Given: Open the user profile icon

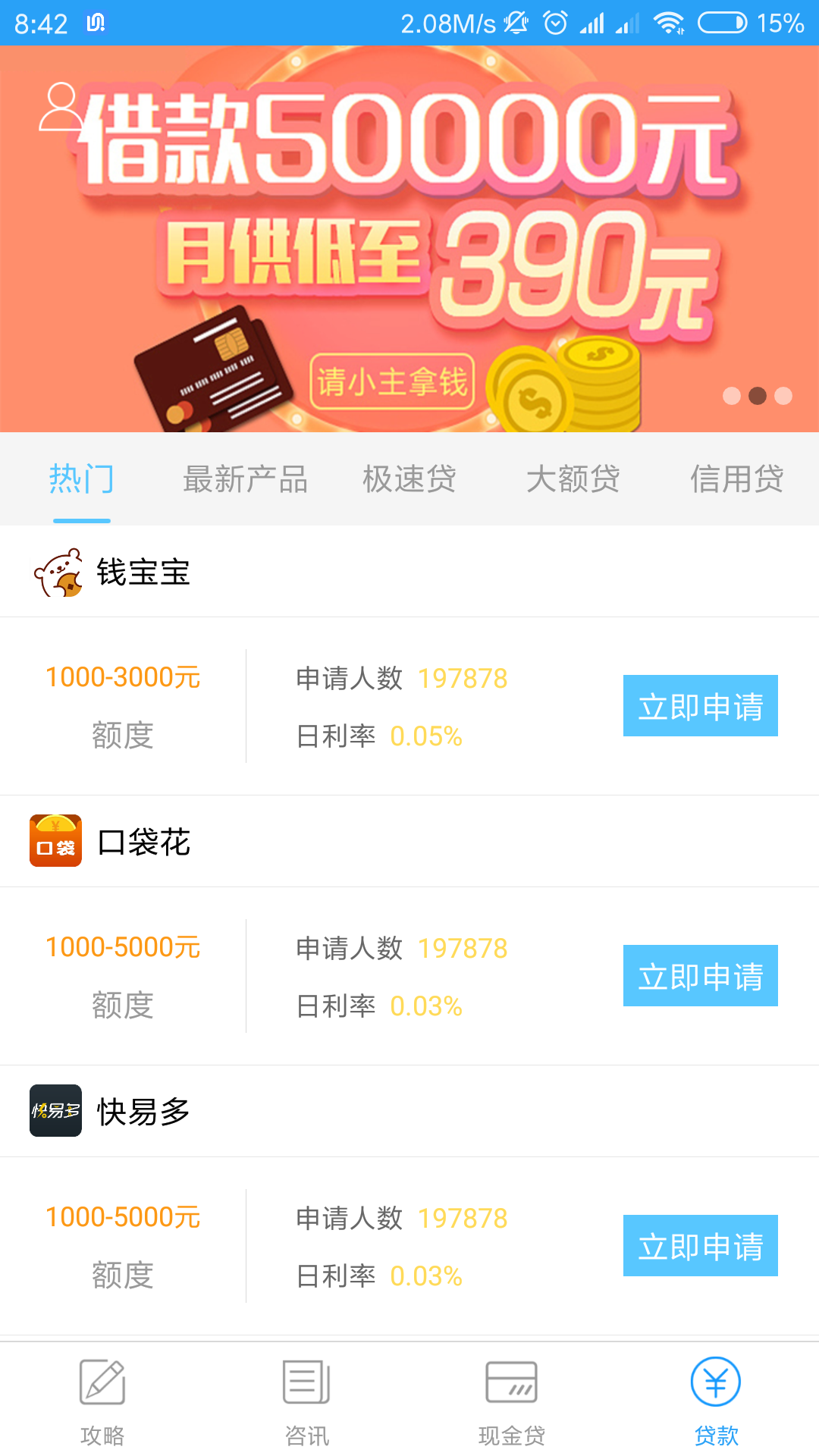Looking at the screenshot, I should [61, 107].
